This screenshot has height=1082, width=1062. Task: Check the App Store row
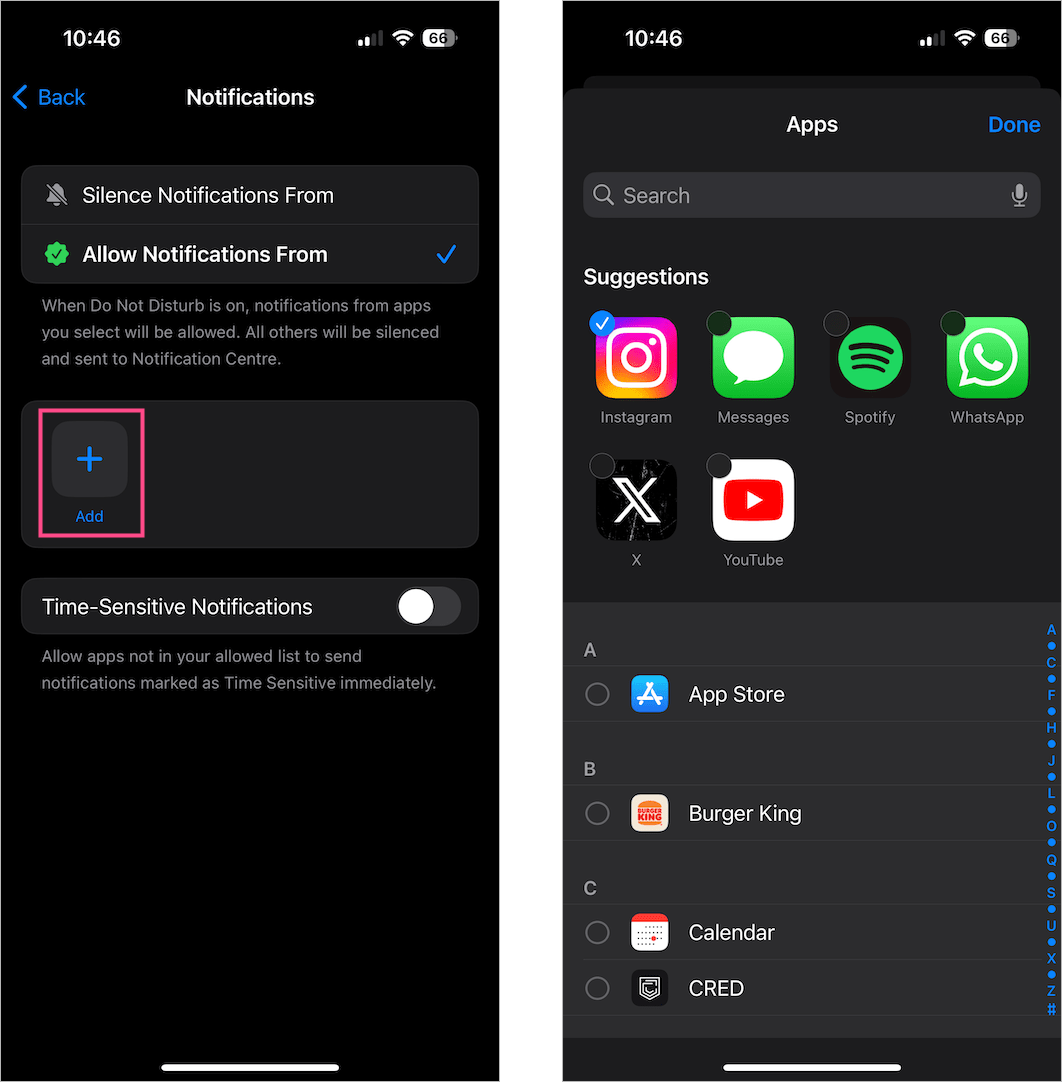(597, 694)
